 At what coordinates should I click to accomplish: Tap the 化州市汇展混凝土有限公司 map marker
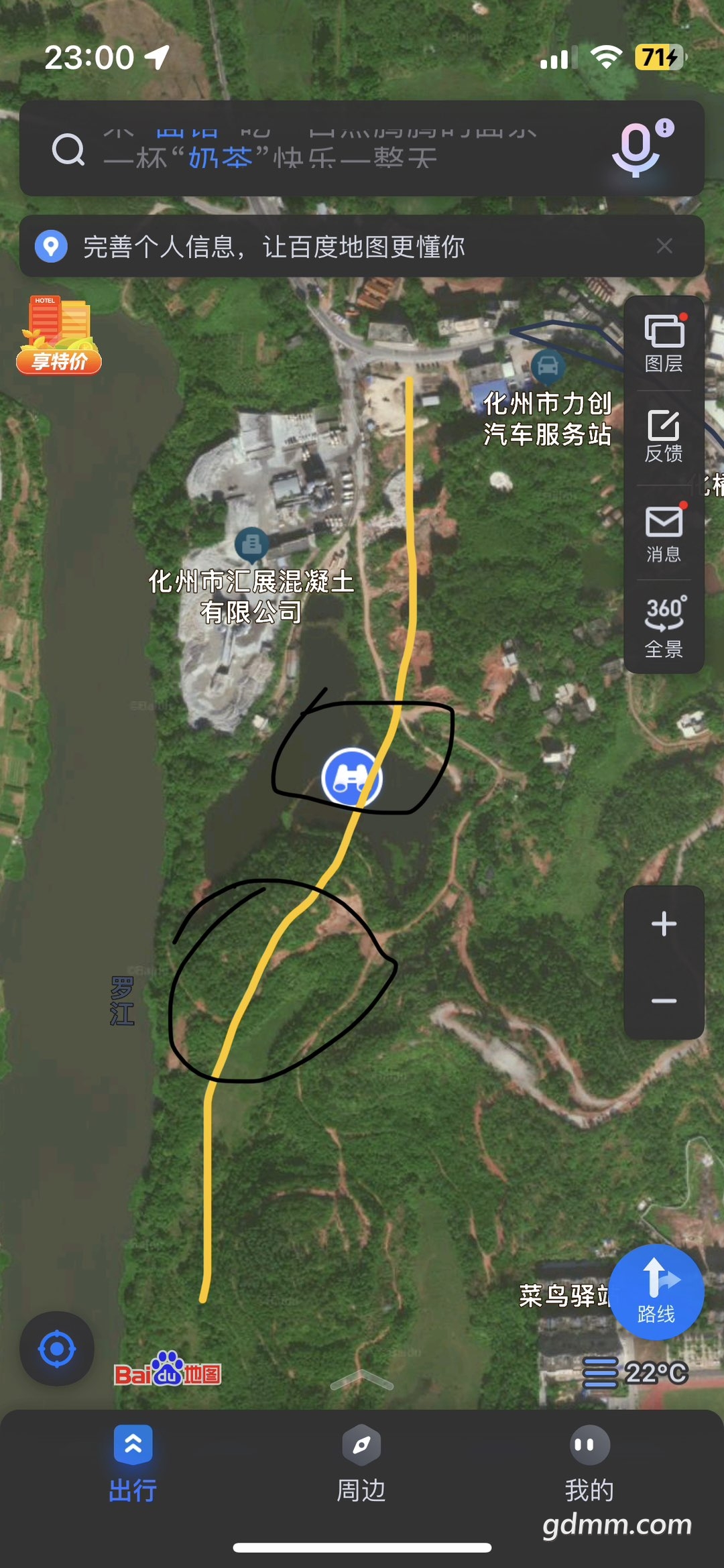point(252,544)
